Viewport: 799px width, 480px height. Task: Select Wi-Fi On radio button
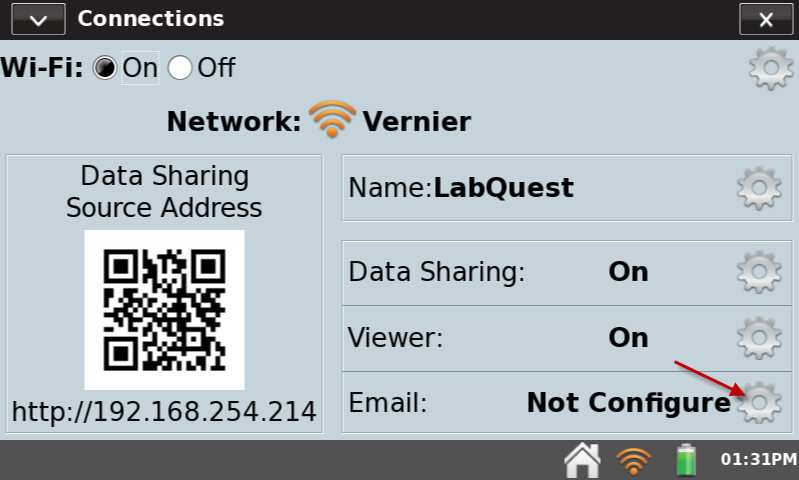104,68
